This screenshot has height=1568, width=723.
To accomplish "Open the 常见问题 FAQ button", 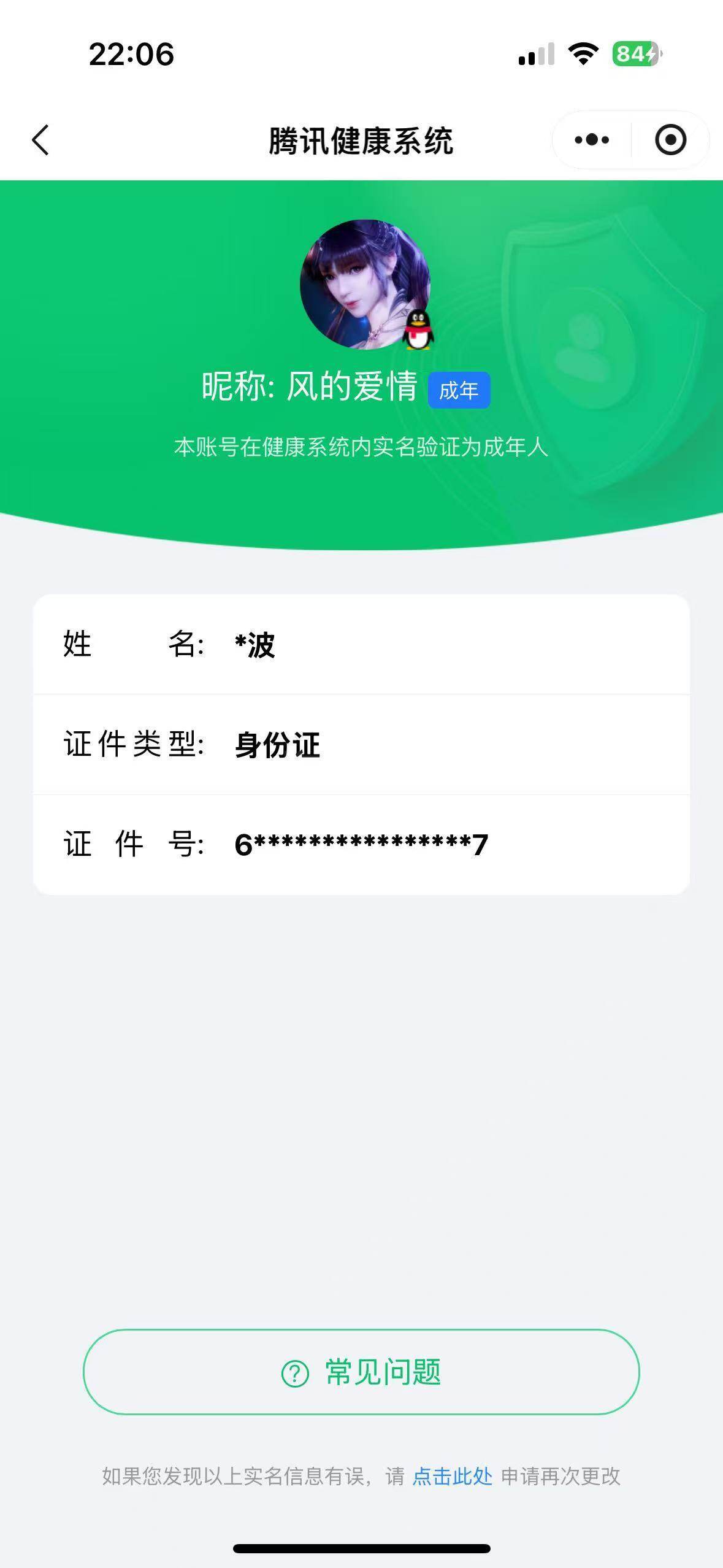I will pos(361,1372).
